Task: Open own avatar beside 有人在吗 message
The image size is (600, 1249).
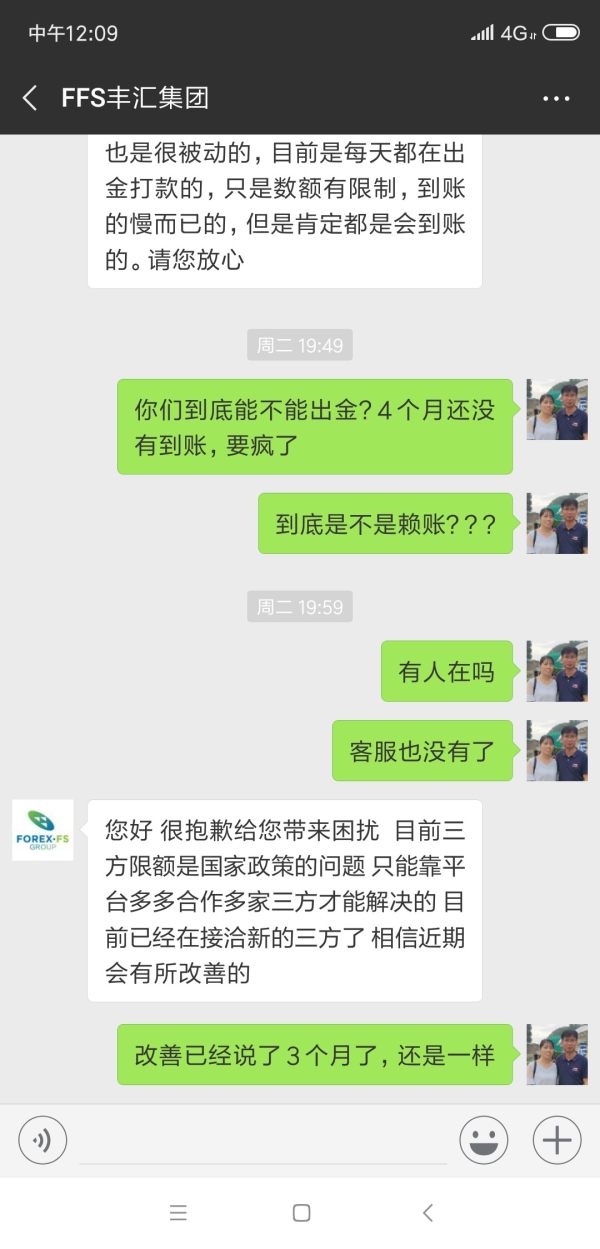Action: click(x=557, y=671)
